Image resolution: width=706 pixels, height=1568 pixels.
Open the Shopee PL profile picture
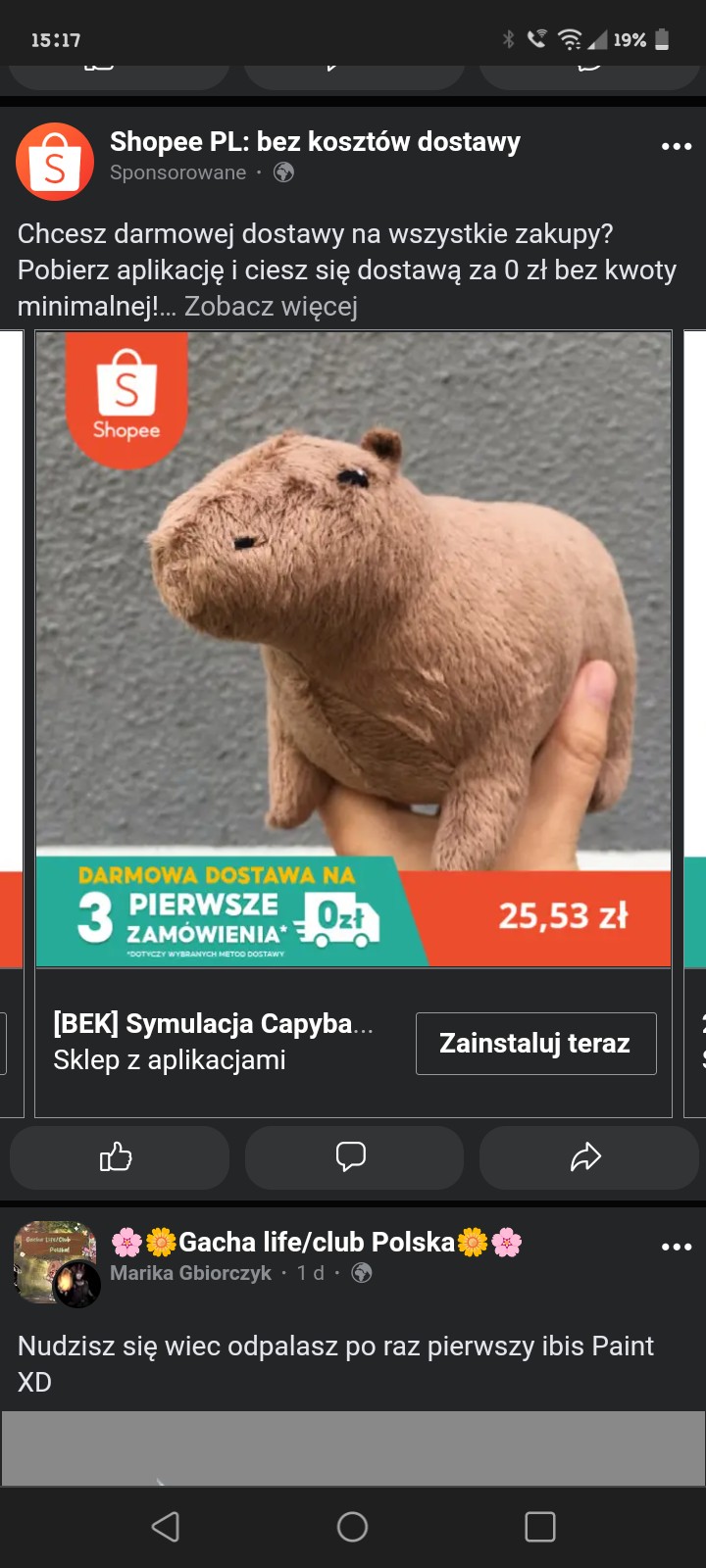pos(55,162)
